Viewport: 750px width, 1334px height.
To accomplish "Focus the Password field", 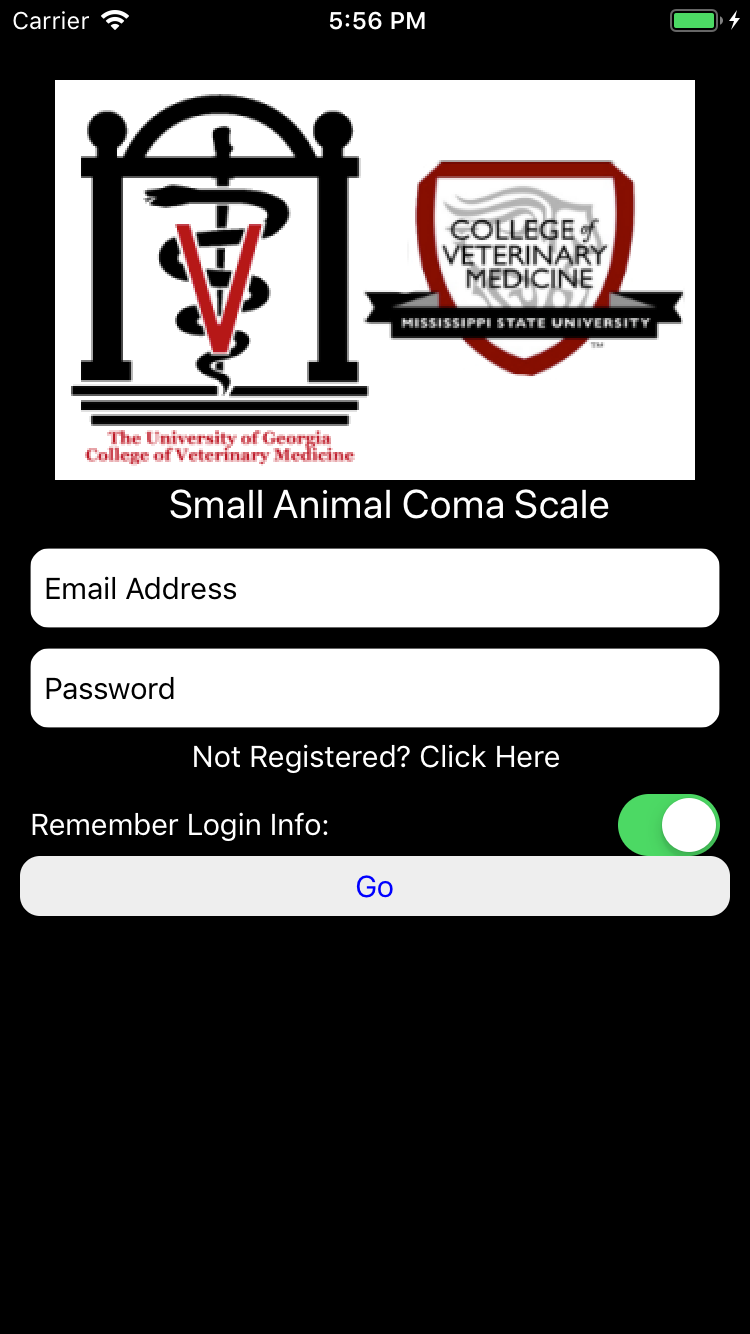I will (x=375, y=688).
